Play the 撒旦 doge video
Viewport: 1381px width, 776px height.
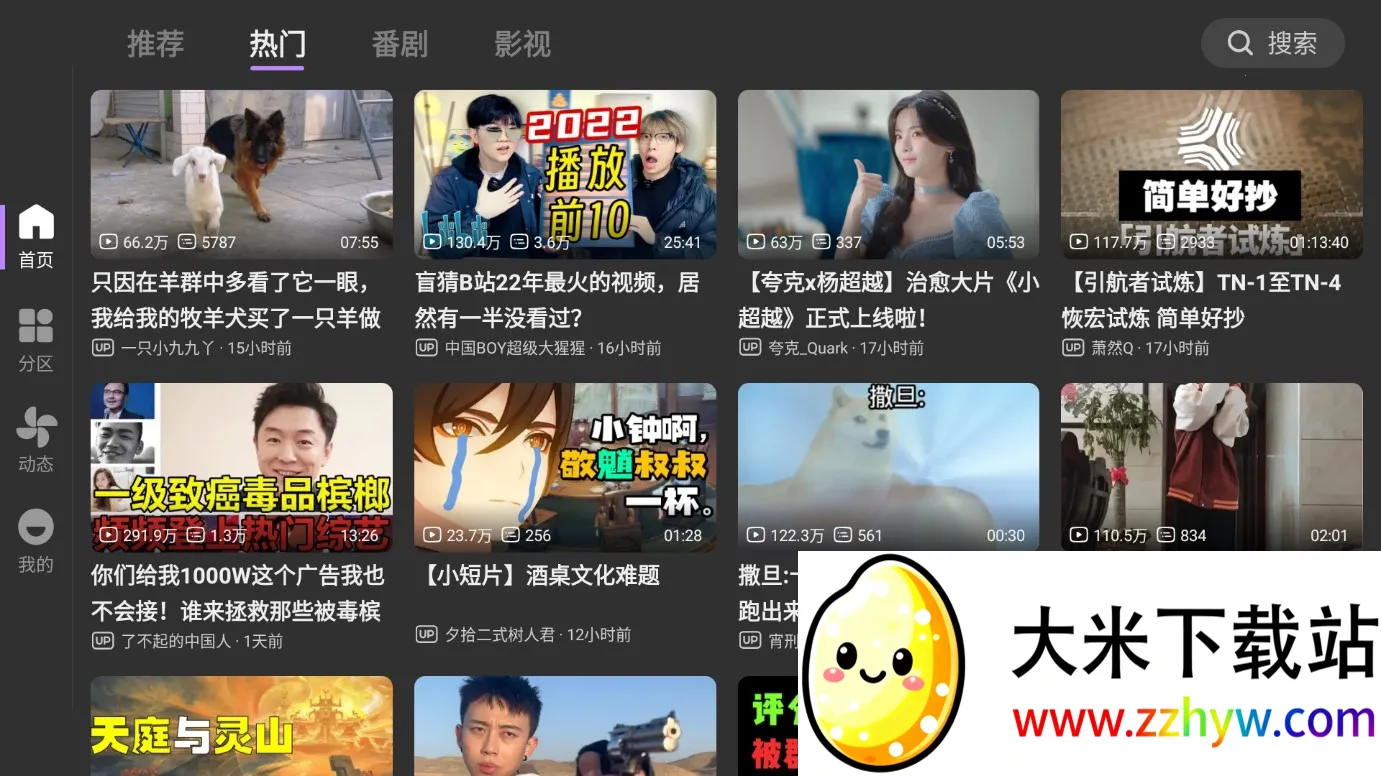tap(888, 467)
